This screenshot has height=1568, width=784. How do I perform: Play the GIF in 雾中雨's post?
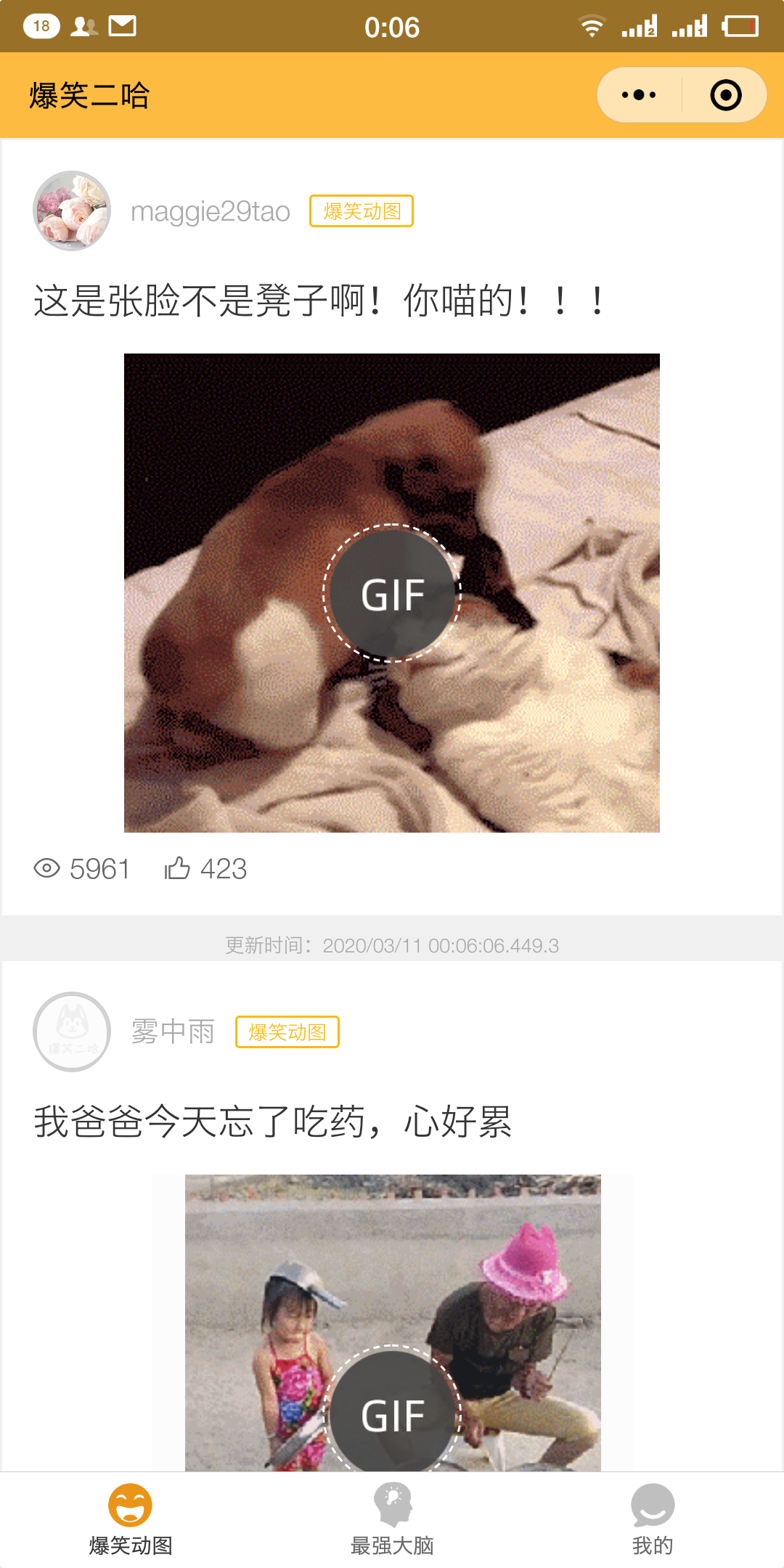[x=392, y=1412]
